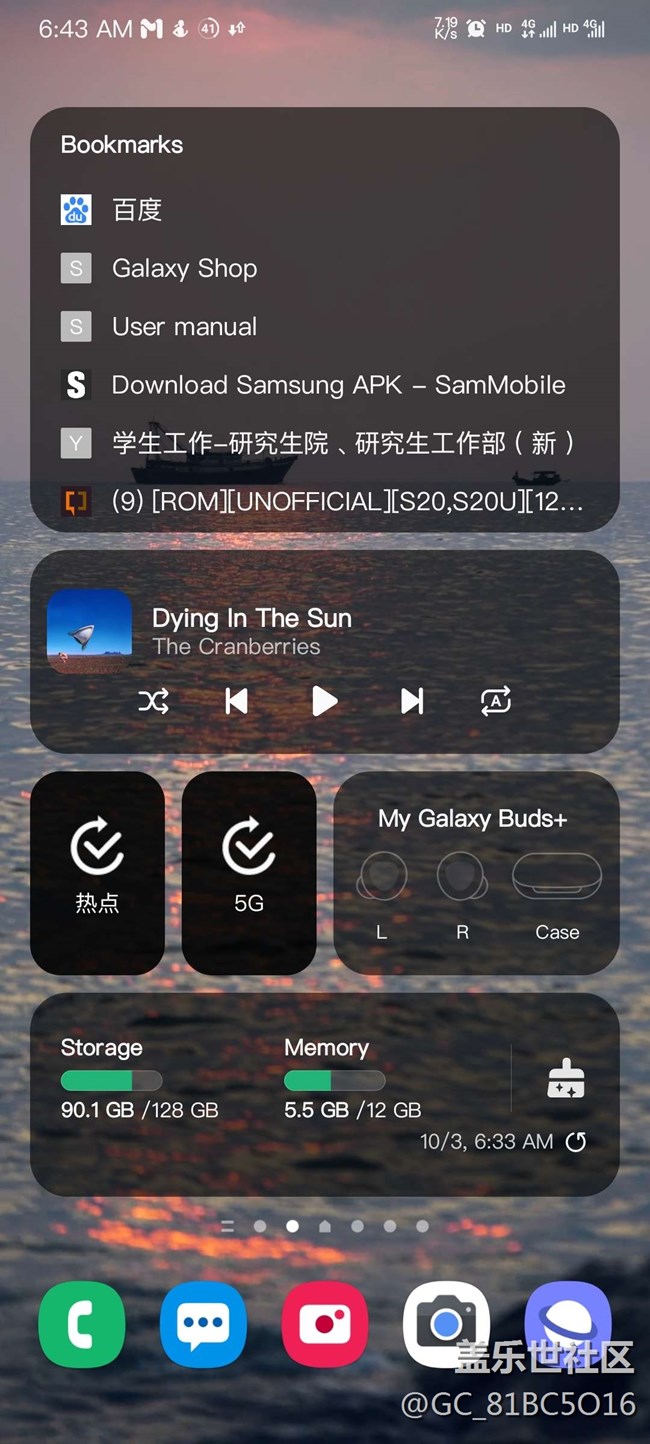Play Dying In The Sun
The height and width of the screenshot is (1444, 650).
(x=324, y=701)
